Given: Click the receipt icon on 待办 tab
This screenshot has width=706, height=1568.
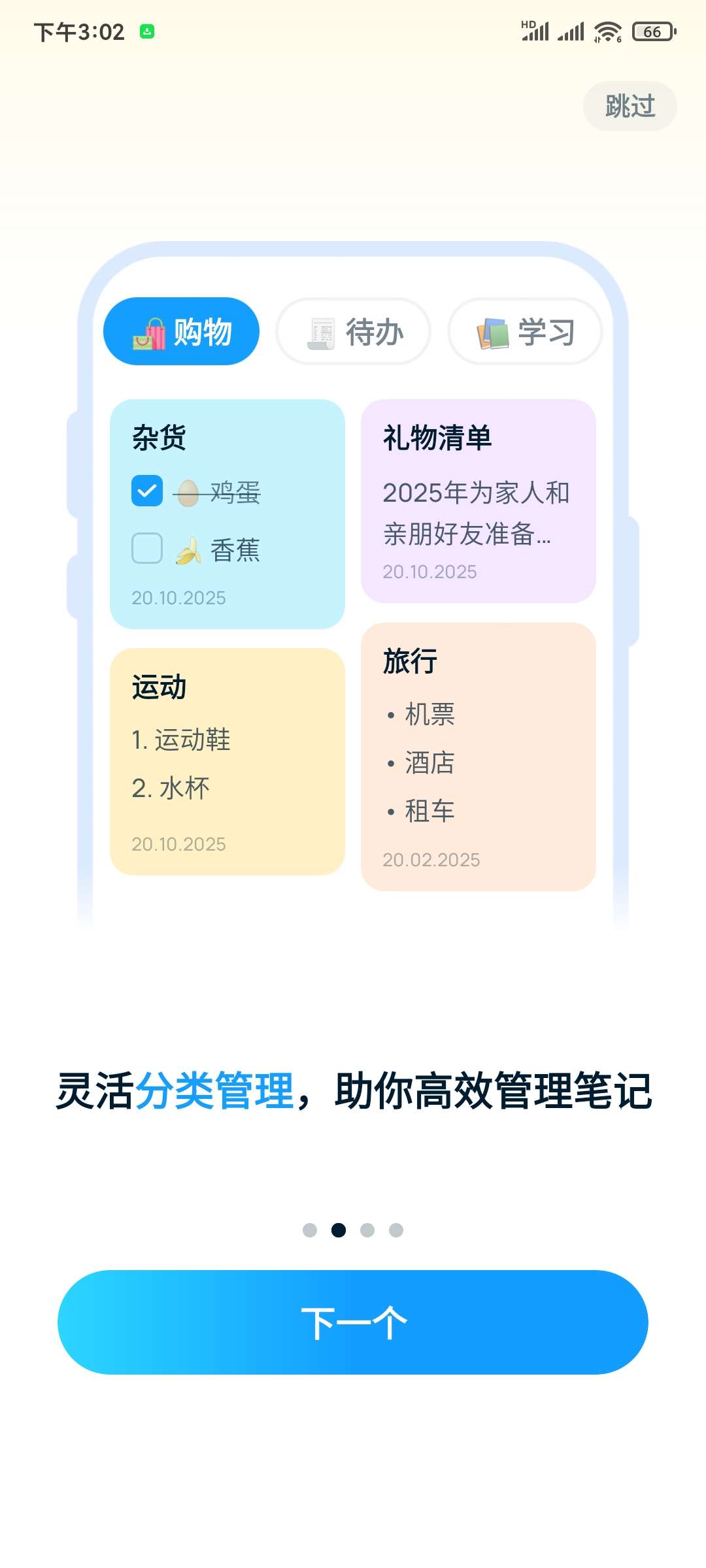Looking at the screenshot, I should pyautogui.click(x=321, y=332).
